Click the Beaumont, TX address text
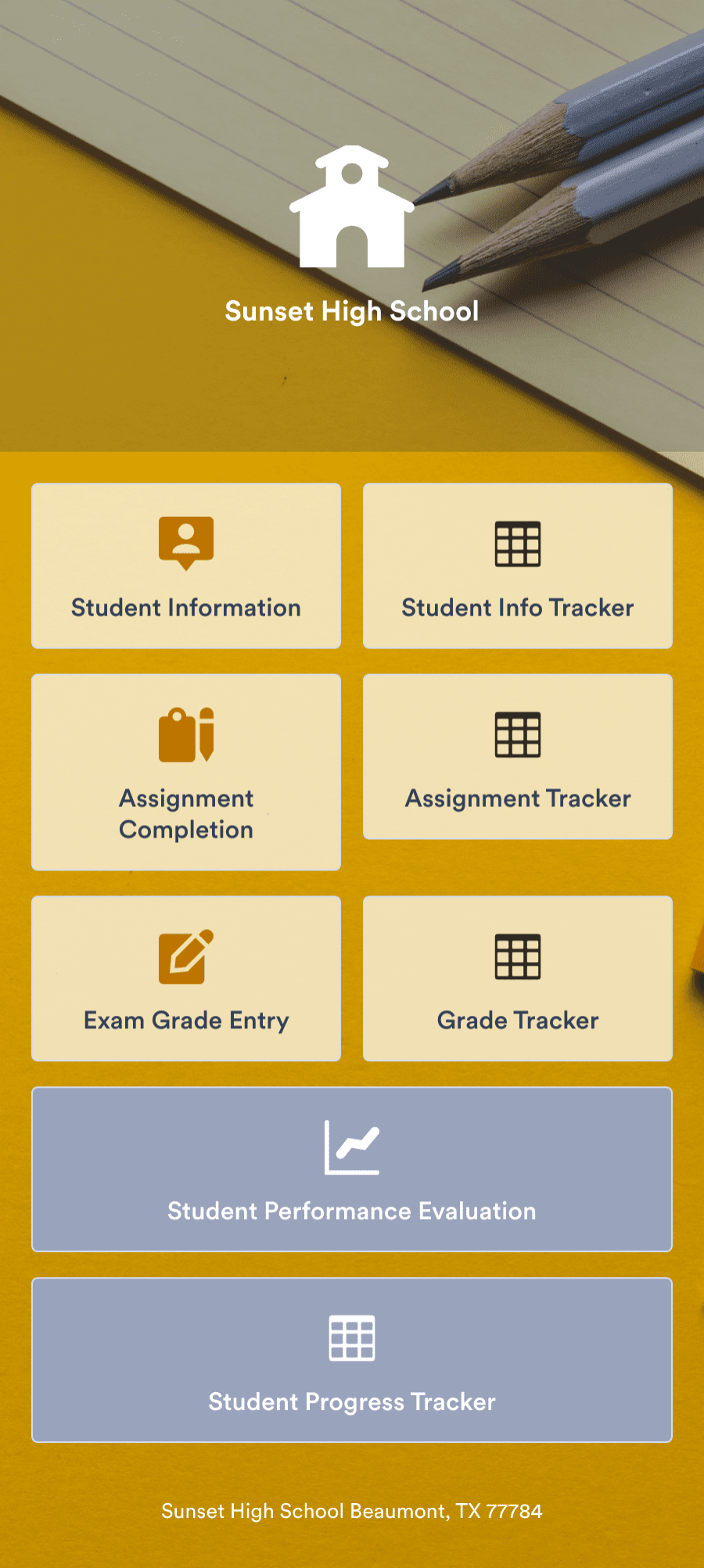704x1568 pixels. tap(351, 1511)
